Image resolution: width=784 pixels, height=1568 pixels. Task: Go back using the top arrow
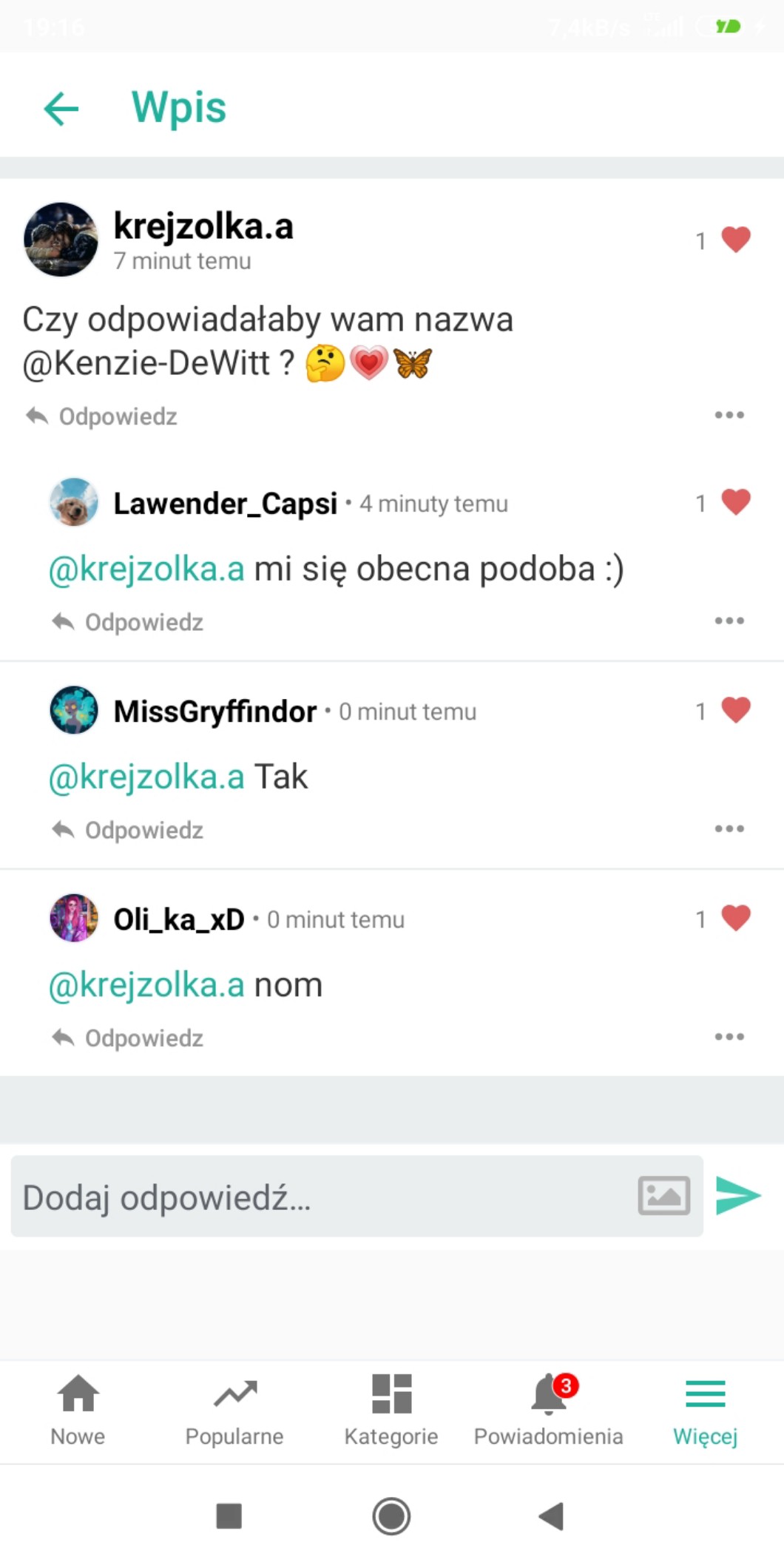pyautogui.click(x=61, y=109)
